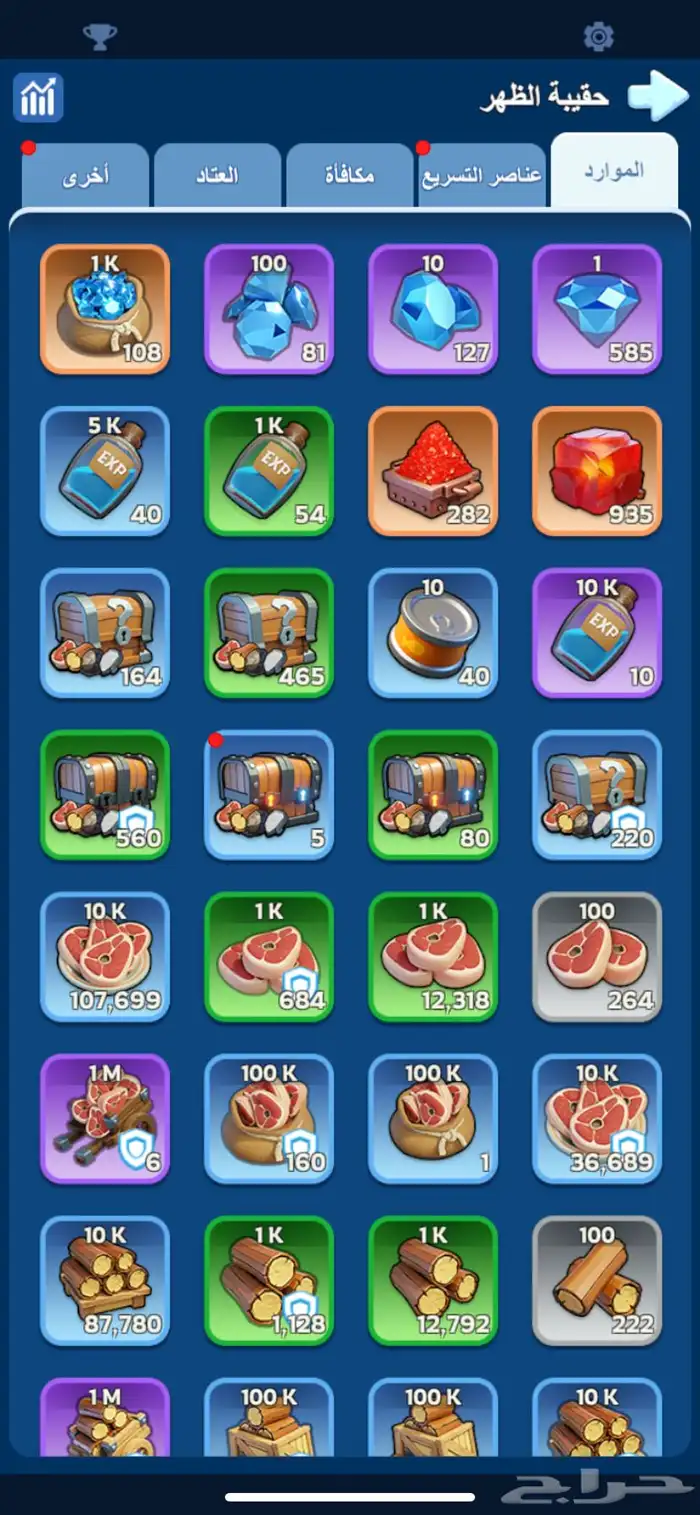The height and width of the screenshot is (1515, 700).
Task: Select the 10 can item with 40
Action: coord(433,633)
